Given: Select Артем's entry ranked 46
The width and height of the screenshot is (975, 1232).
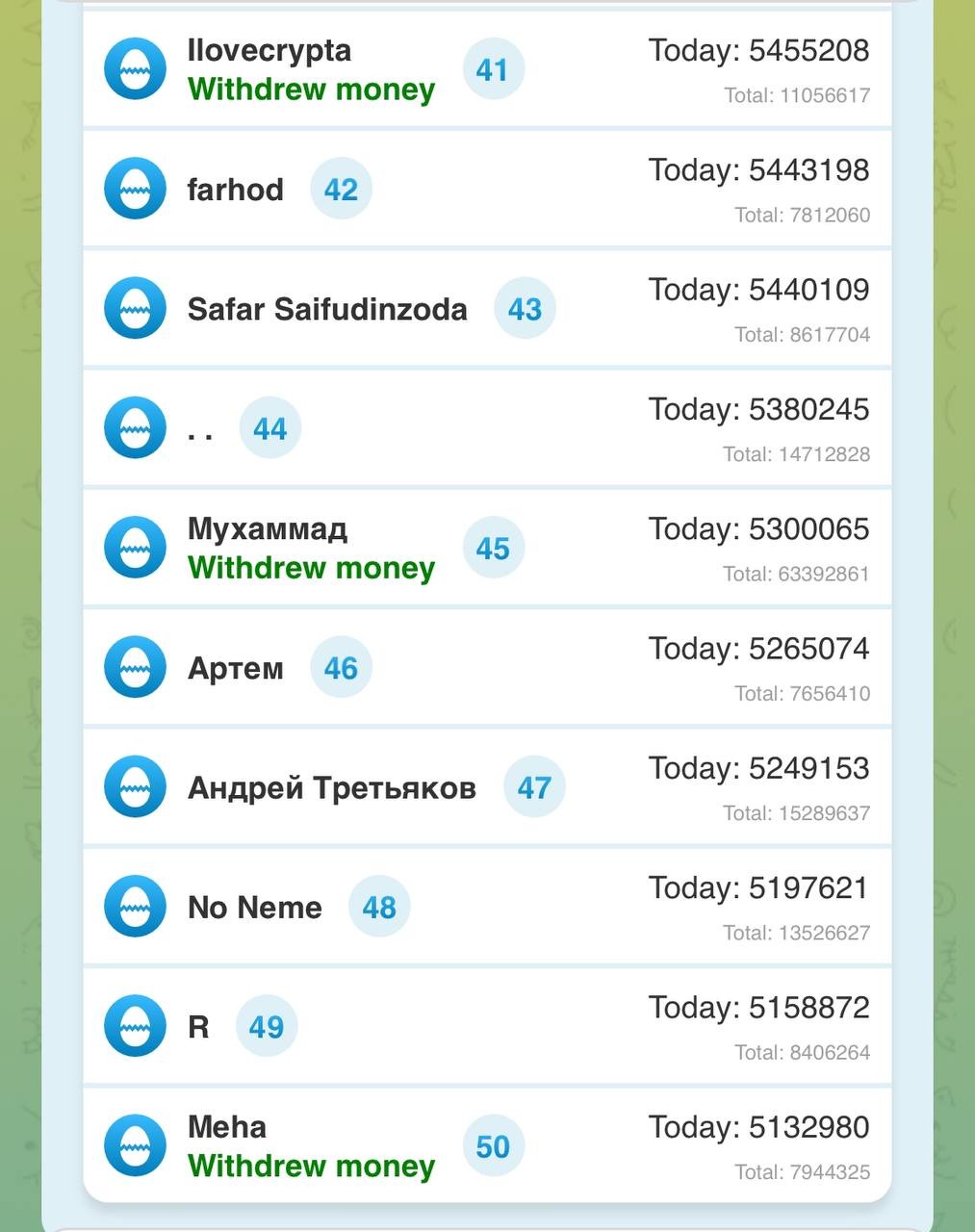Looking at the screenshot, I should click(x=487, y=667).
